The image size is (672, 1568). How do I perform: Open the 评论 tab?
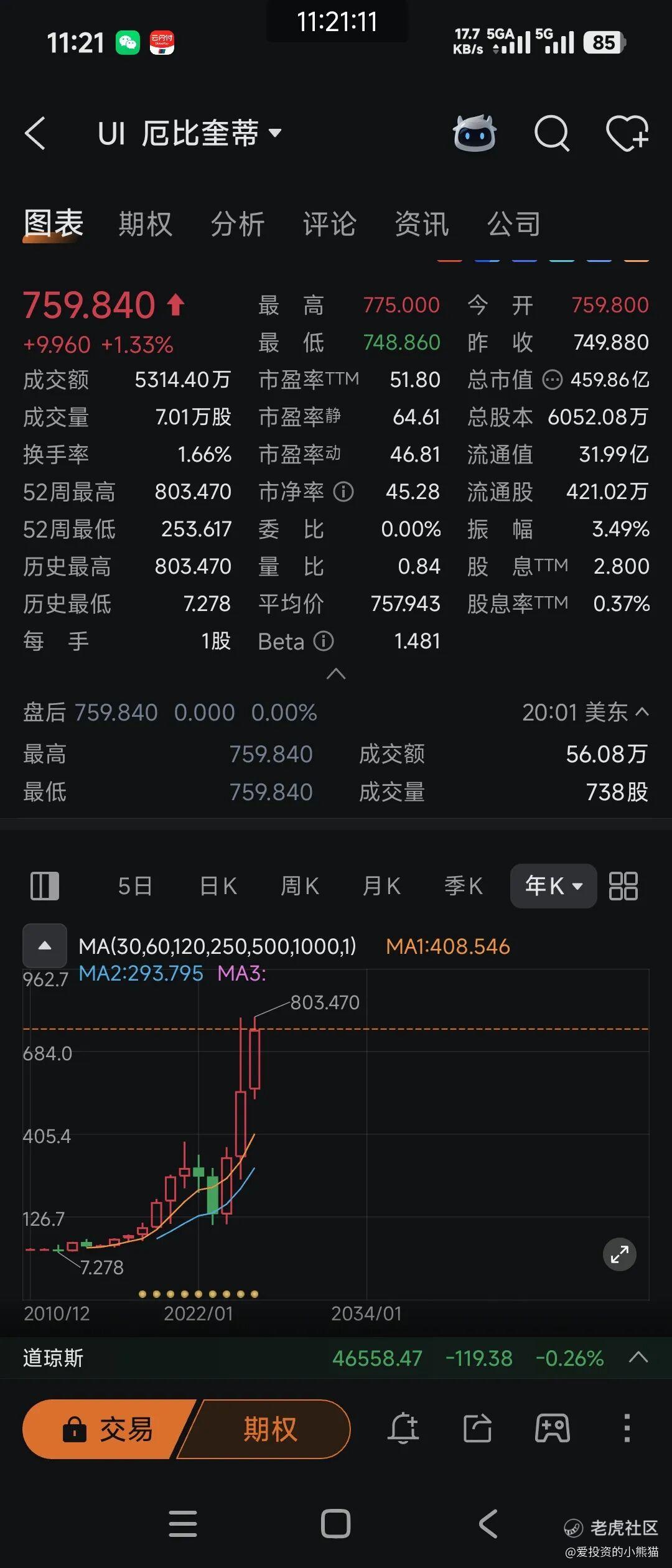click(330, 224)
